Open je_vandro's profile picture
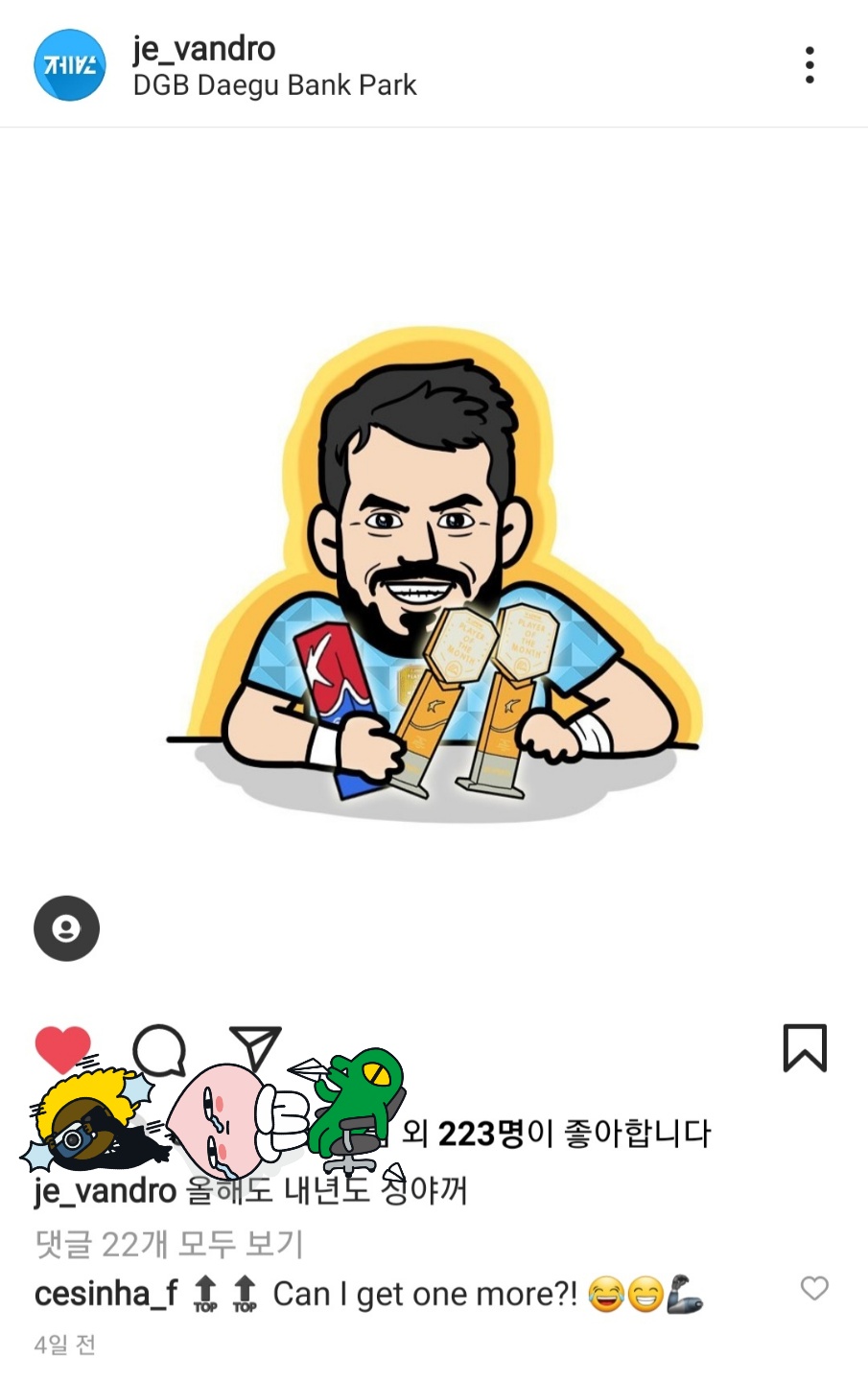The image size is (868, 1381). [70, 65]
